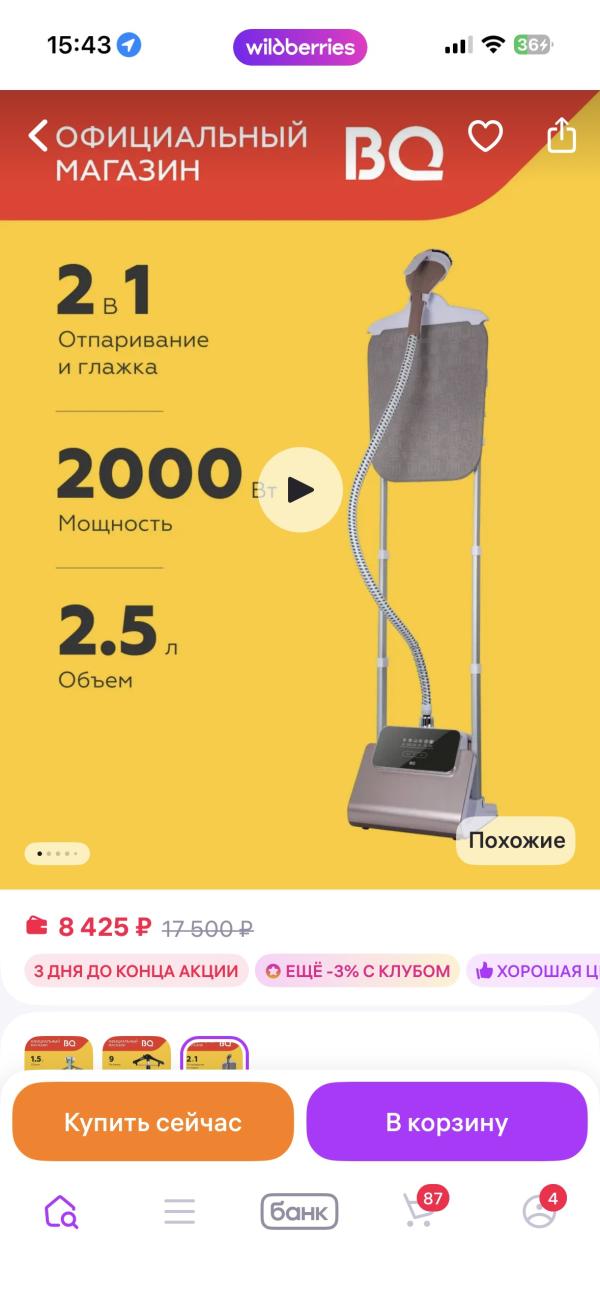This screenshot has width=600, height=1300.
Task: Go to the home search tab
Action: 61,1211
